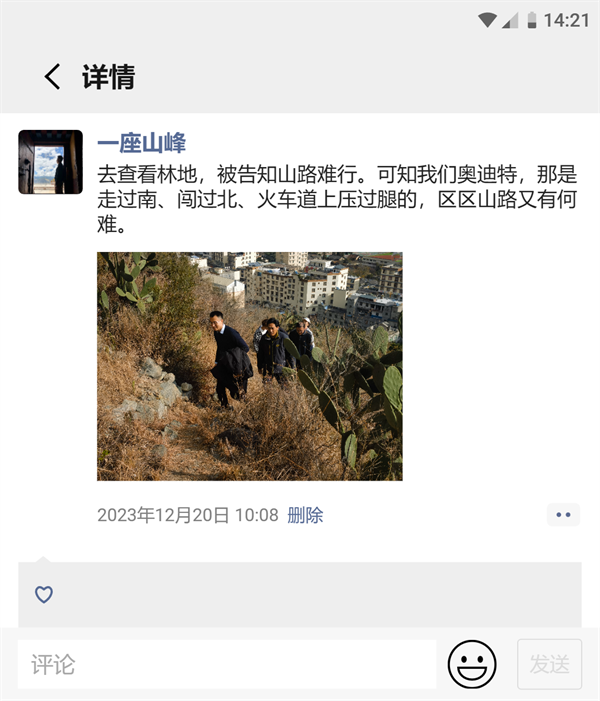This screenshot has width=600, height=701.
Task: Focus the 评论 comment input field
Action: [226, 664]
